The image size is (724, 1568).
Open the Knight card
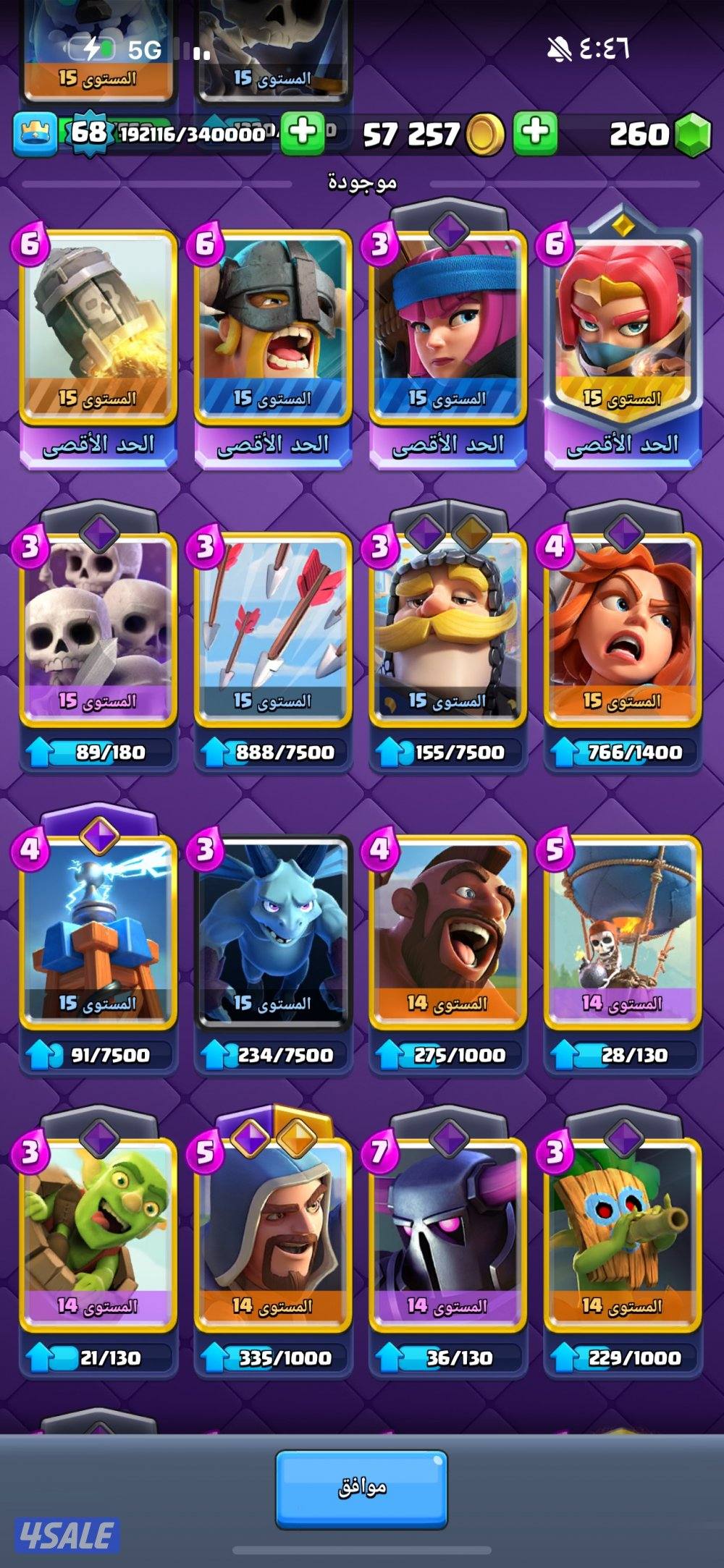[x=448, y=631]
